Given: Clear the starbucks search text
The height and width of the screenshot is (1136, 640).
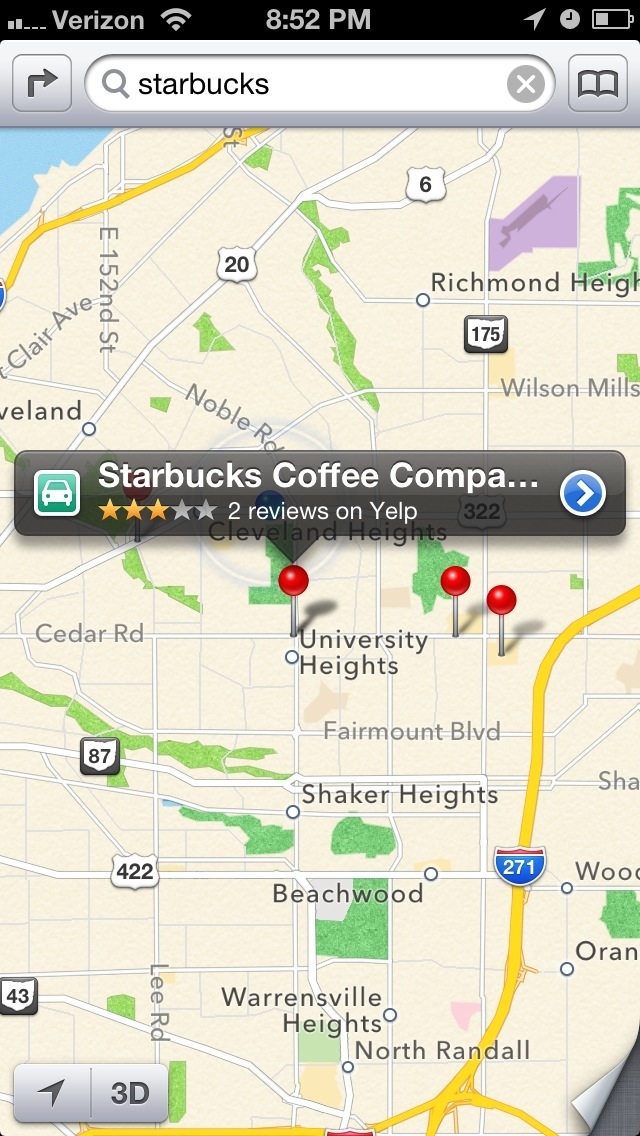Looking at the screenshot, I should point(526,85).
